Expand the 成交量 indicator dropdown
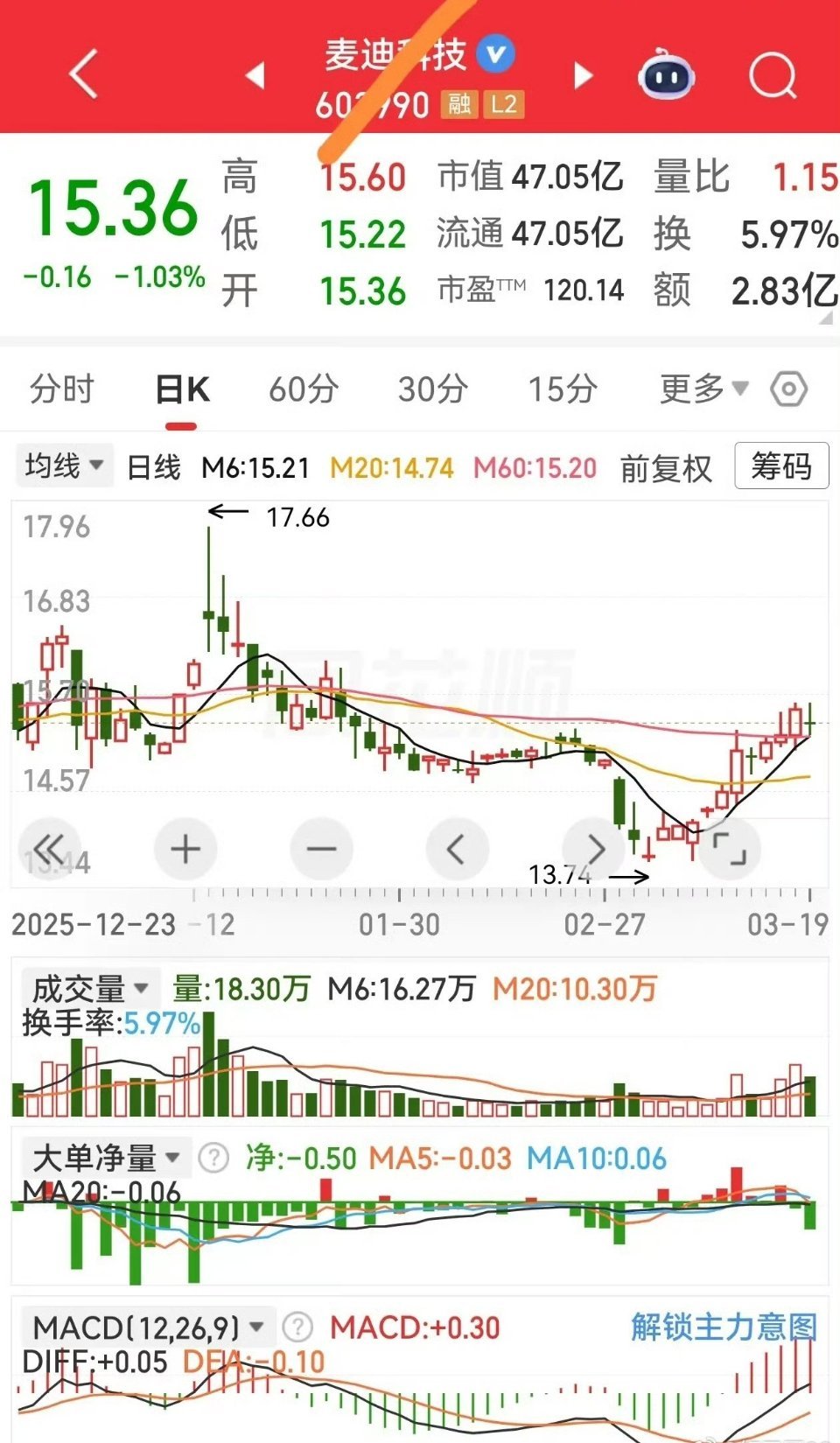Screen dimensions: 840x1443 (90, 989)
